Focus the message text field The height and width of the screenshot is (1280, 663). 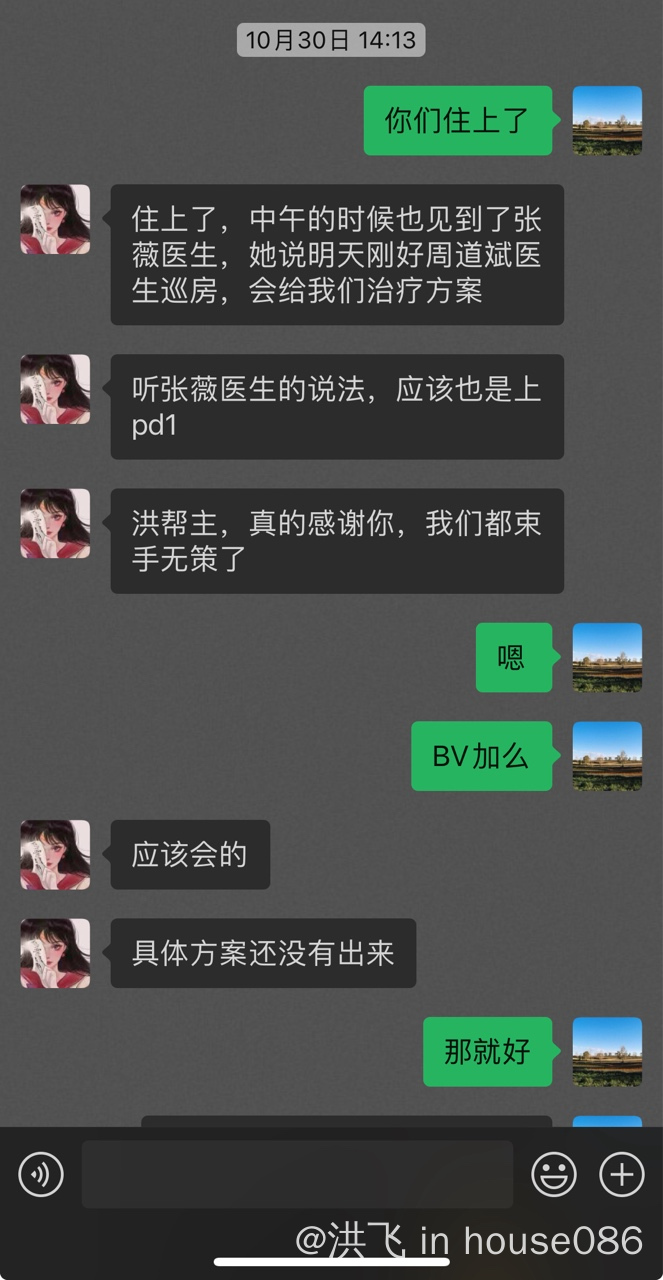(297, 1174)
